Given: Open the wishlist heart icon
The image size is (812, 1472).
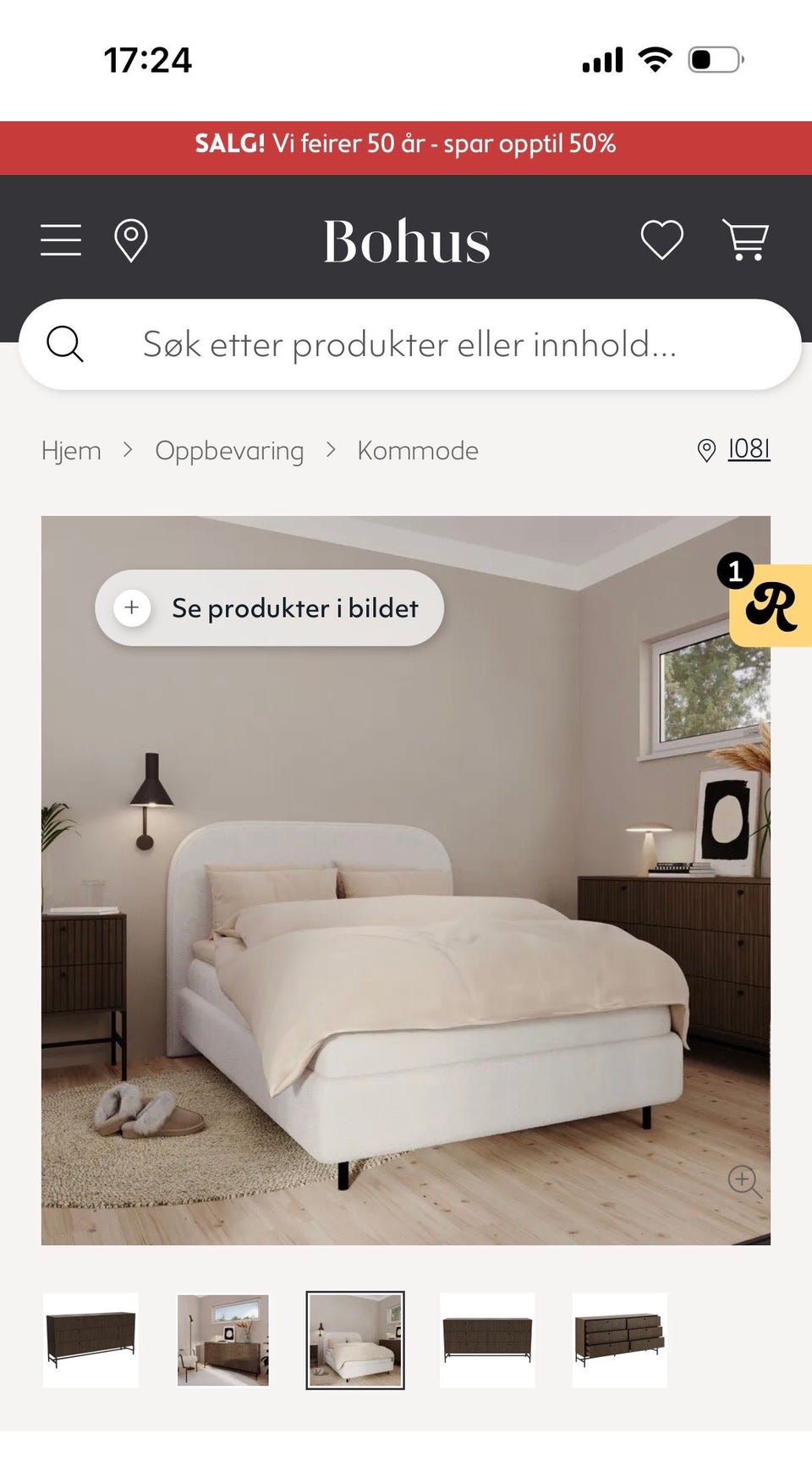Looking at the screenshot, I should click(x=661, y=239).
